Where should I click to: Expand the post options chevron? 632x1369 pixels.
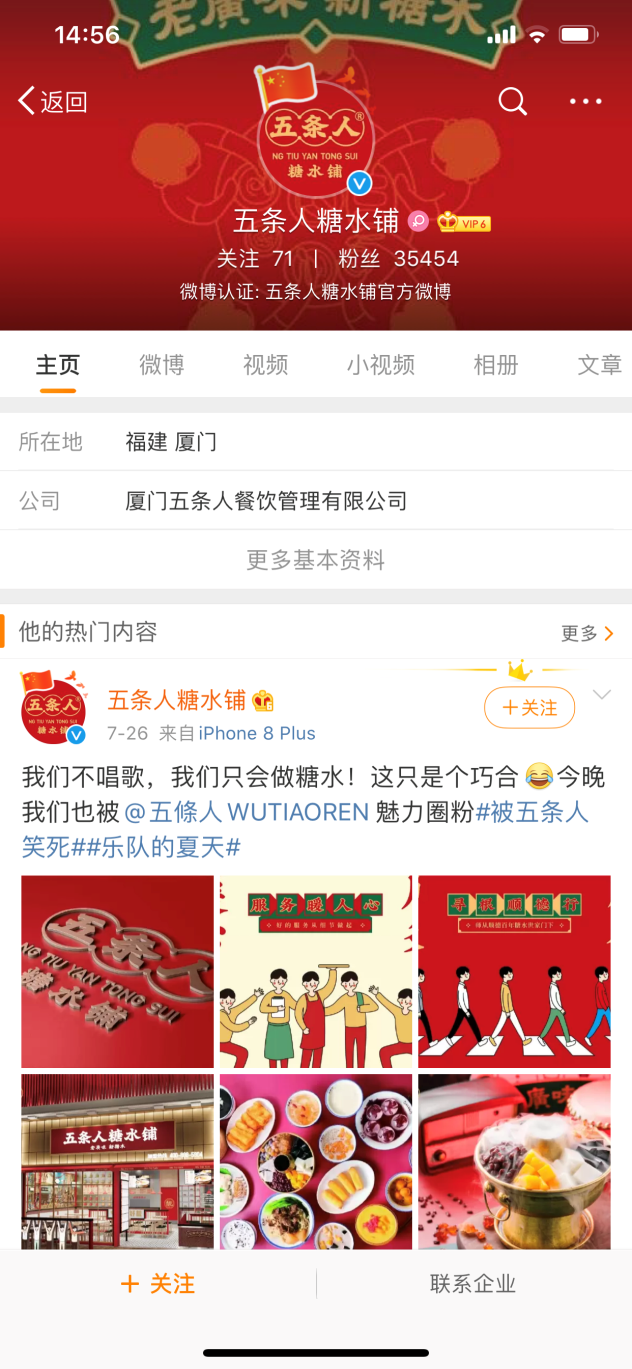pos(602,695)
